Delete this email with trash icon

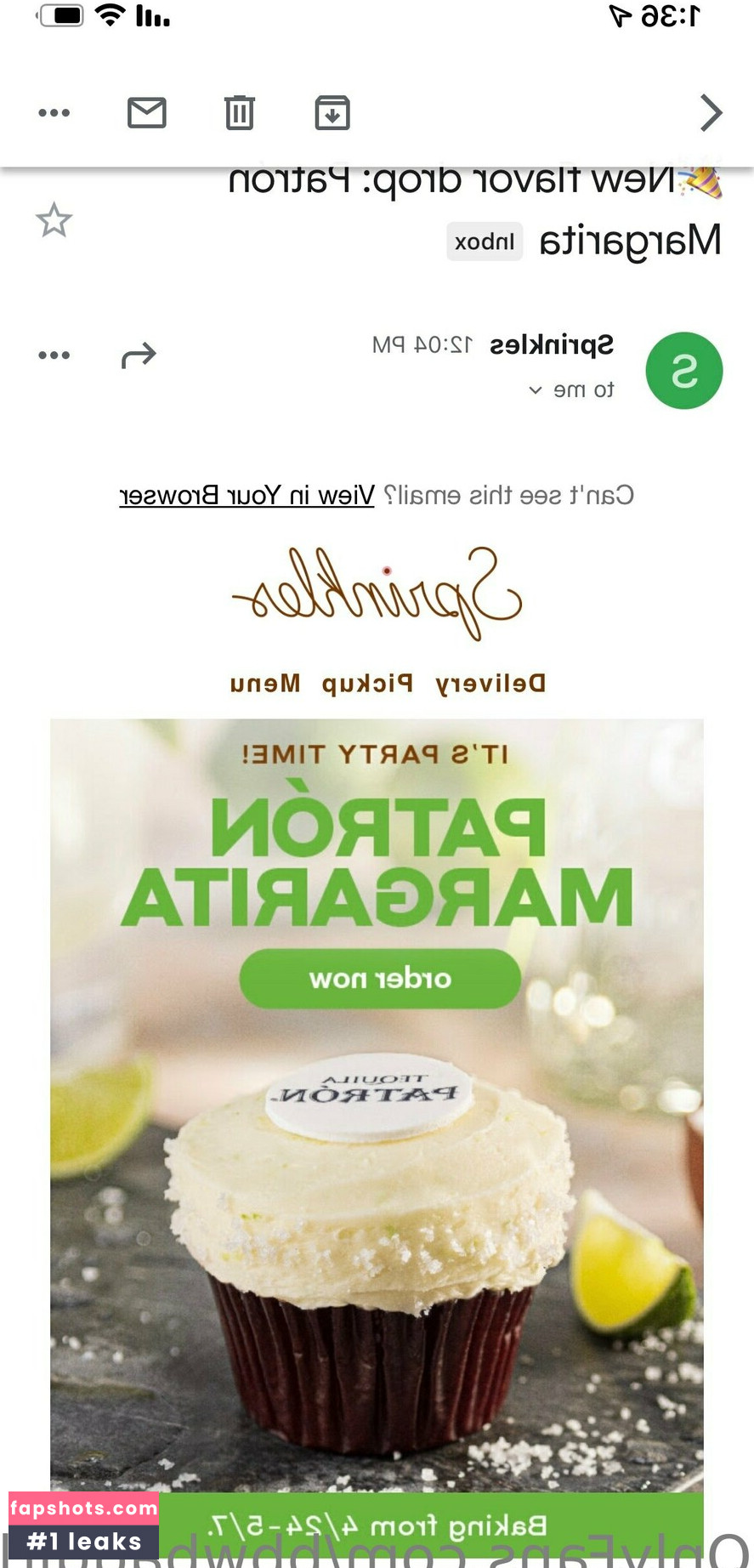point(239,112)
